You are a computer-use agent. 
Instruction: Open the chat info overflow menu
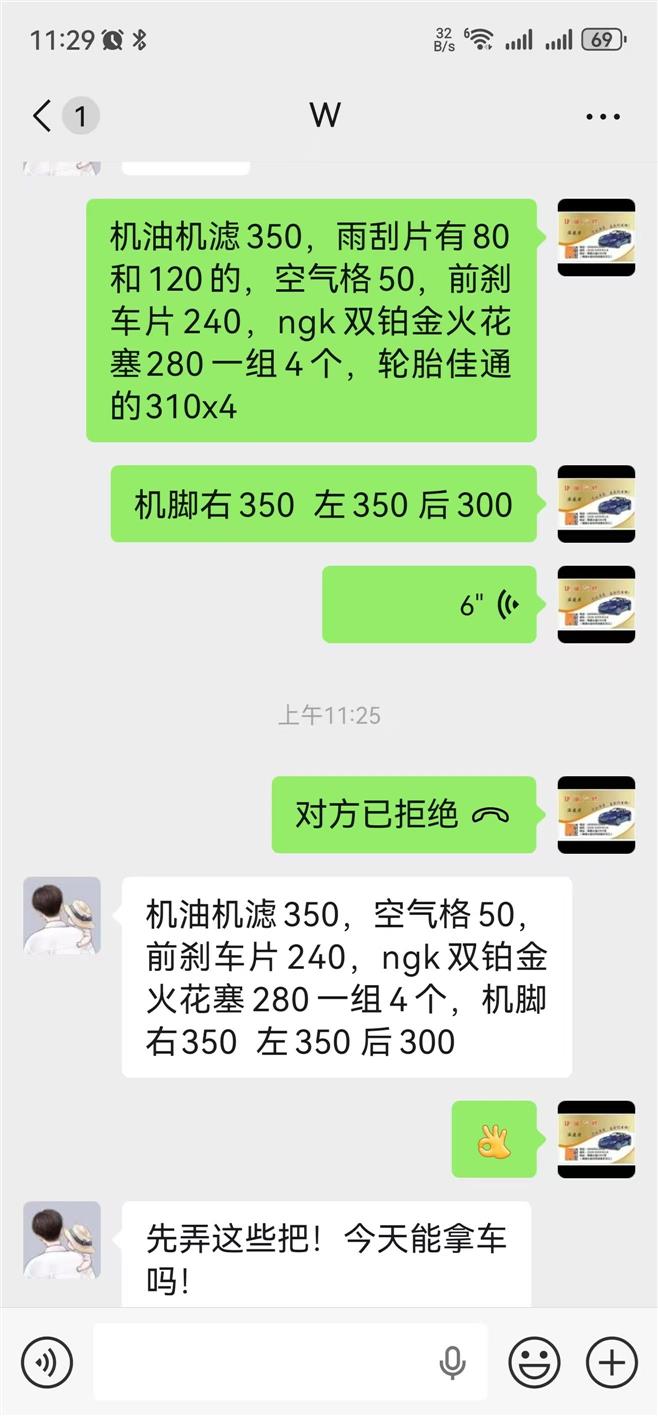pos(602,117)
